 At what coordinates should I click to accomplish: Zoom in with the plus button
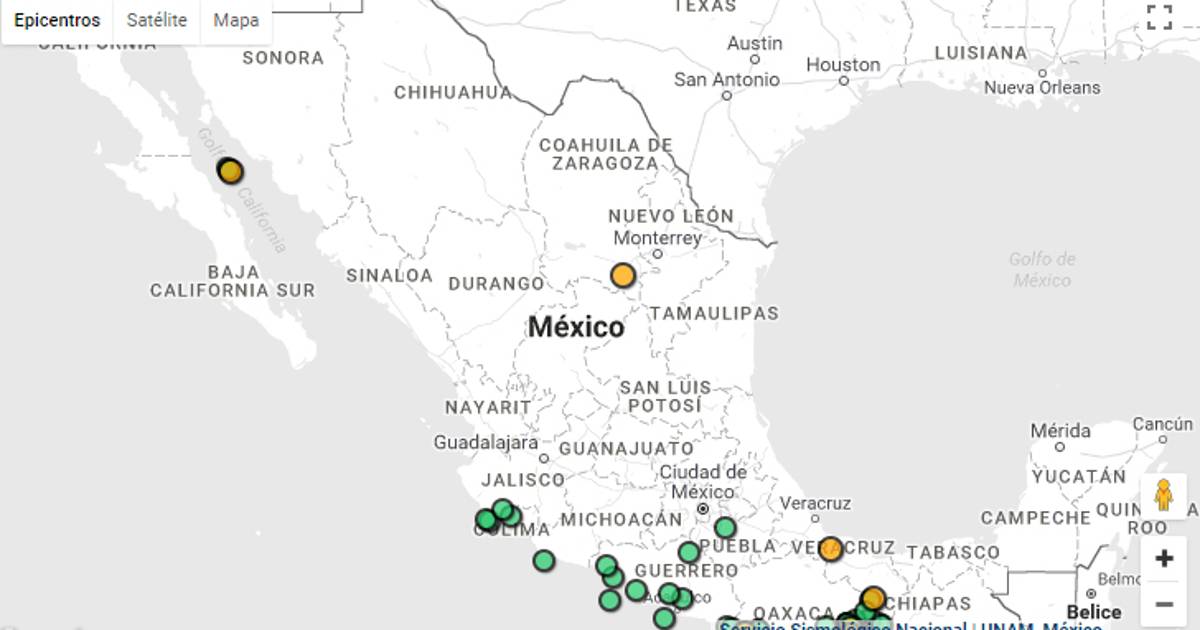1164,558
